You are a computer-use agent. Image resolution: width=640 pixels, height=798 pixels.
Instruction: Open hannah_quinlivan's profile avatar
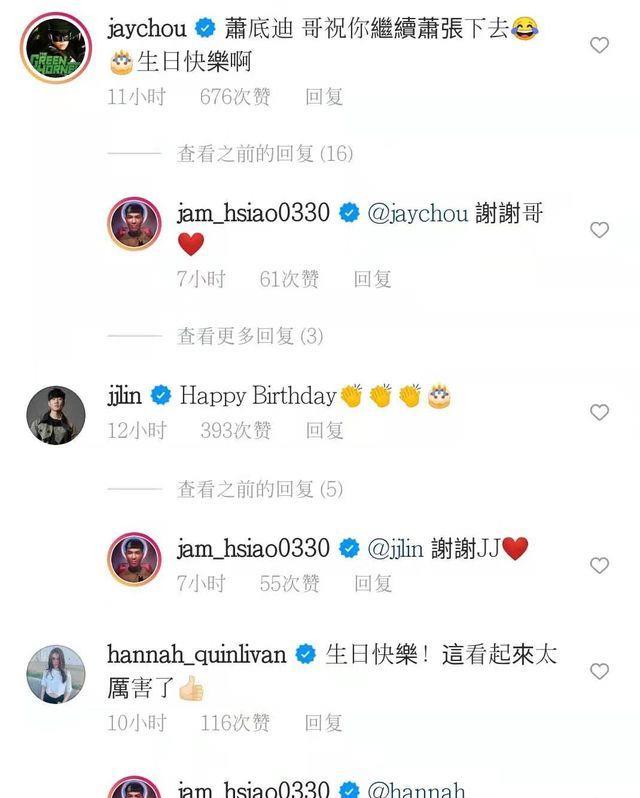(x=56, y=673)
